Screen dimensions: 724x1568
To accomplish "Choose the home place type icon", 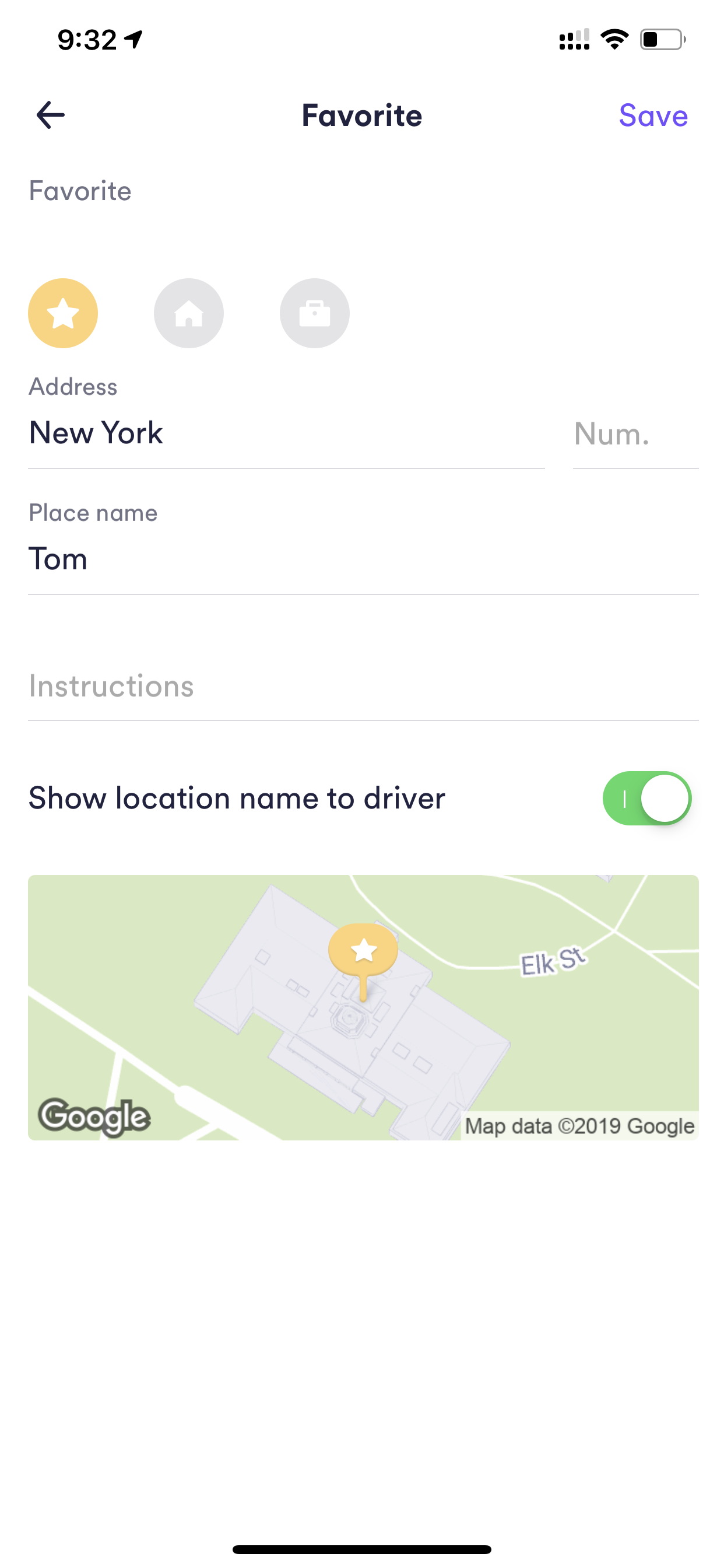I will (x=189, y=313).
